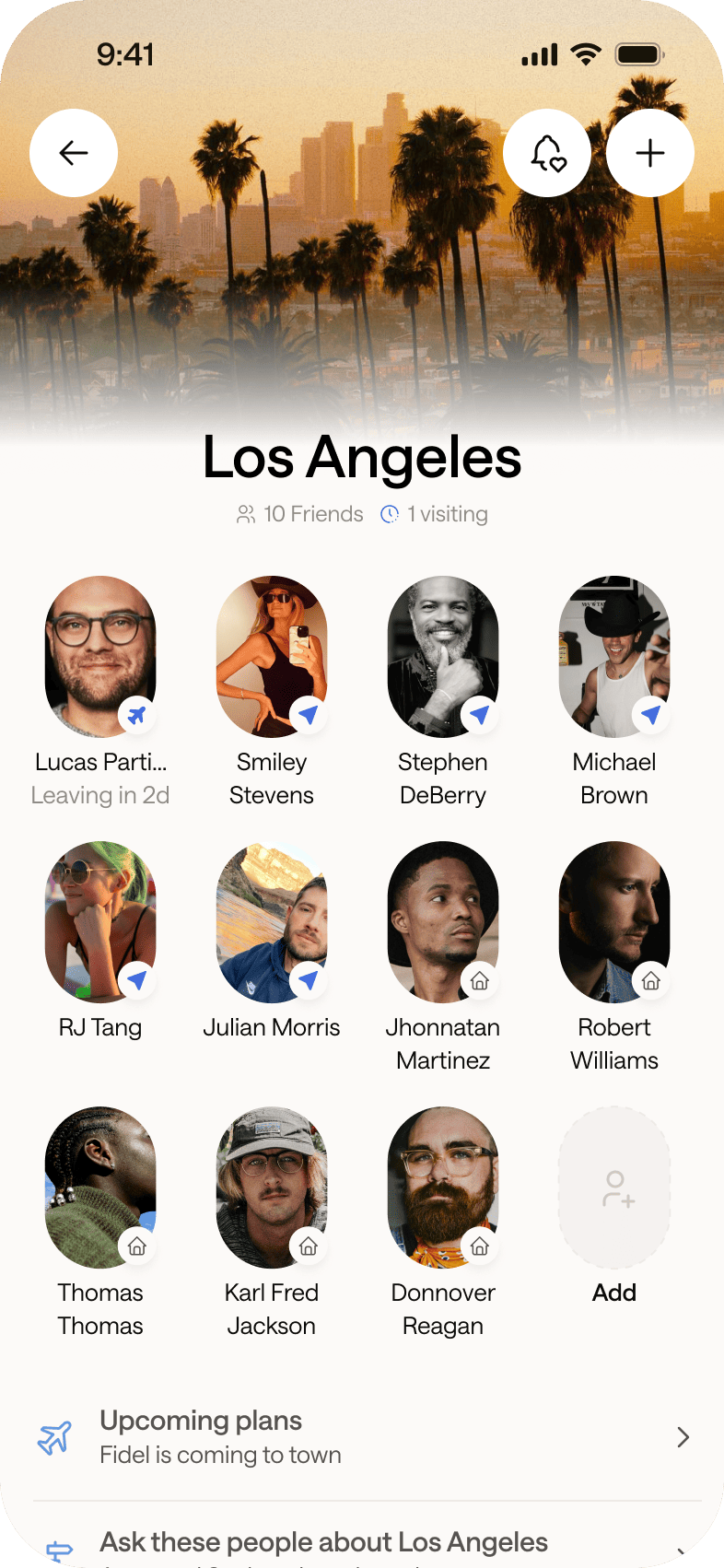This screenshot has height=1568, width=724.
Task: Select Robert Williams
Action: tap(614, 922)
